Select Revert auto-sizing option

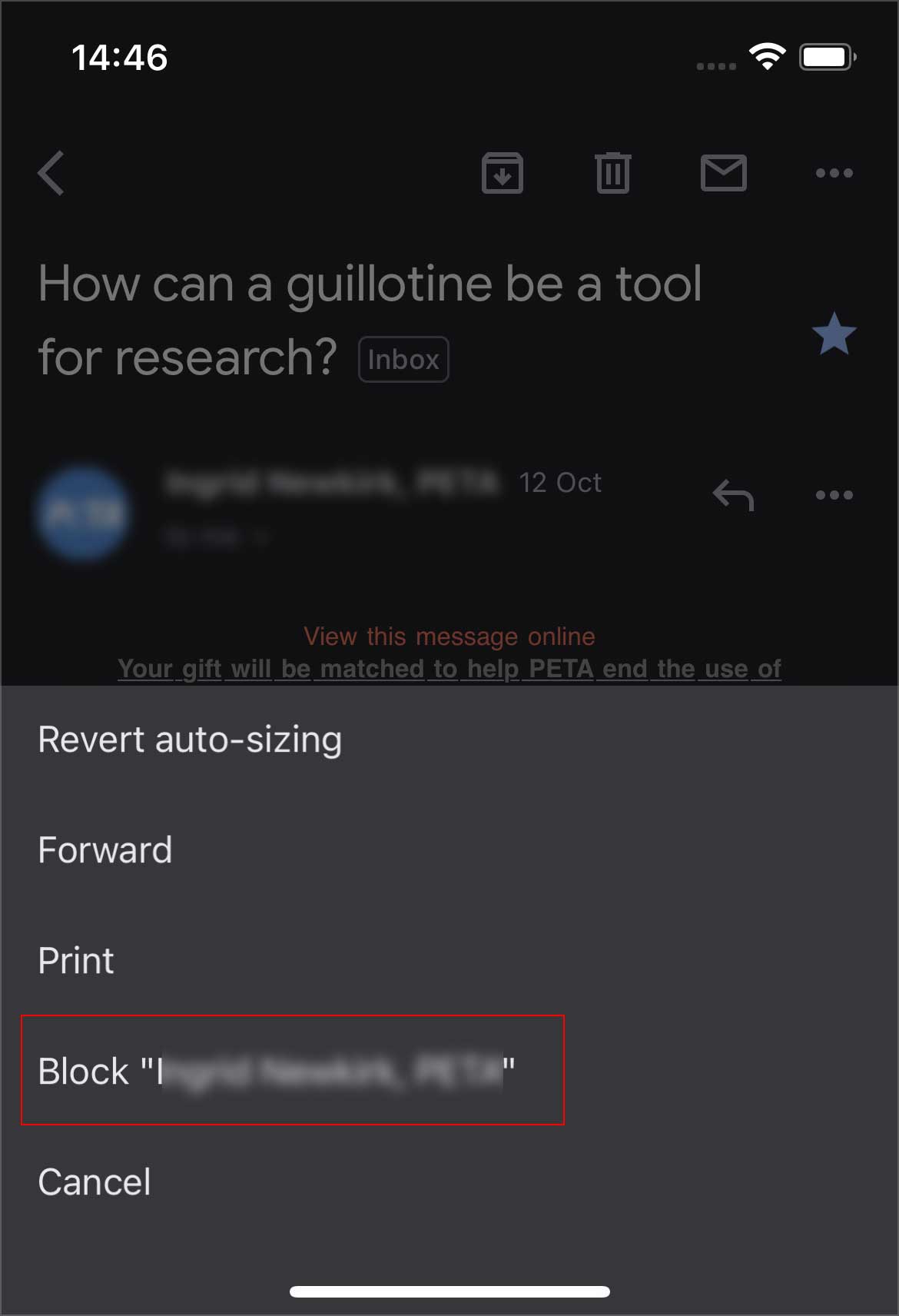click(x=190, y=740)
